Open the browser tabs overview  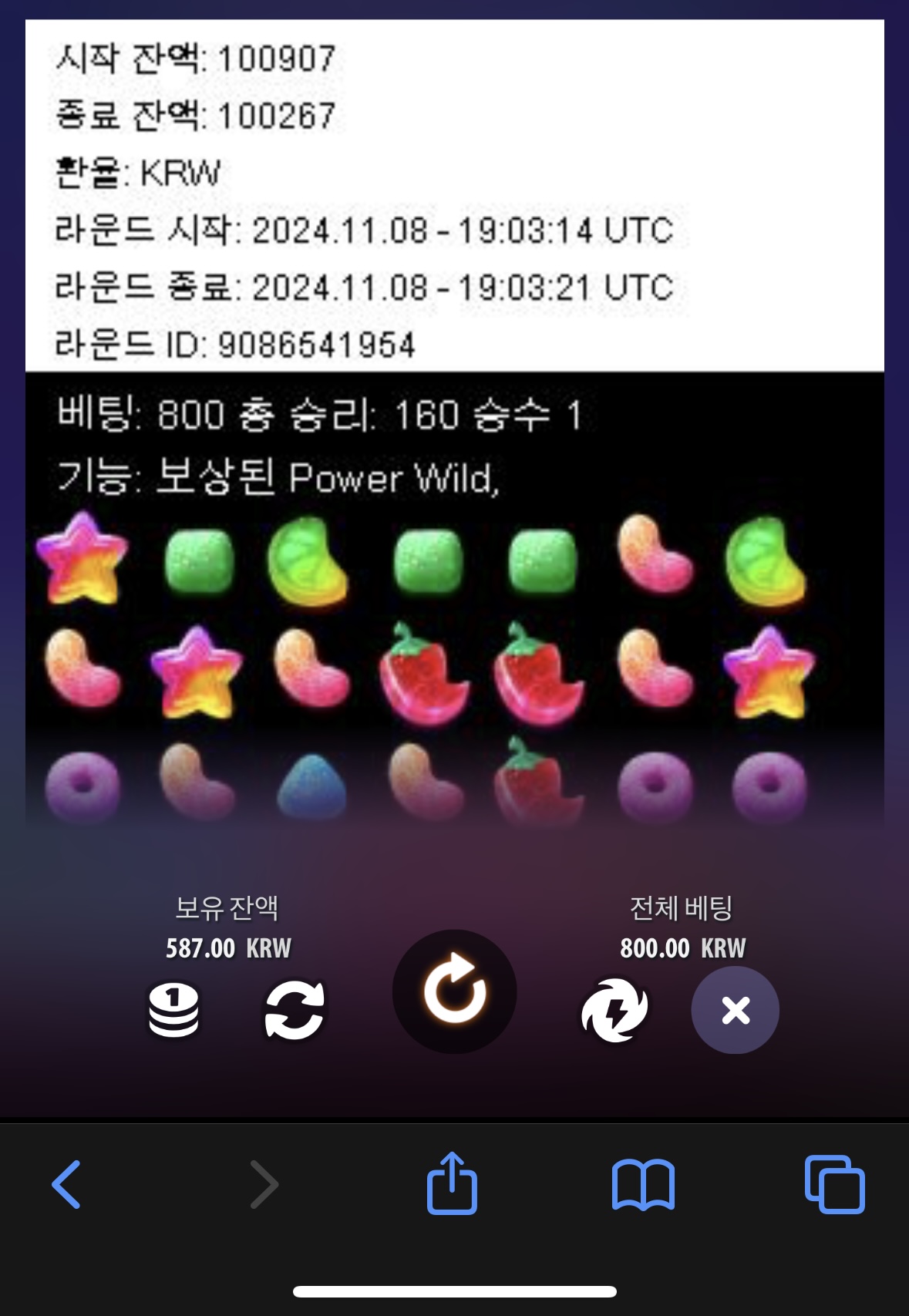click(834, 1184)
